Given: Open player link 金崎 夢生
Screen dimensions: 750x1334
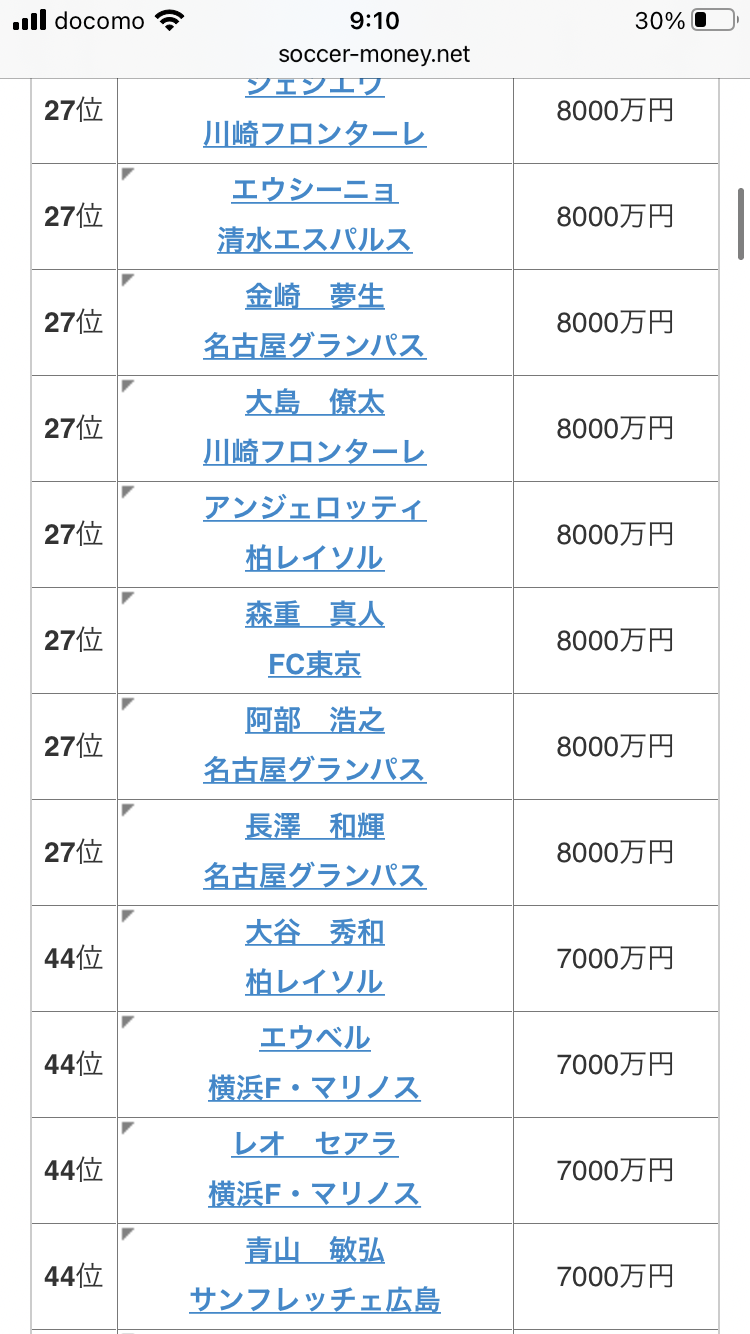Looking at the screenshot, I should (315, 296).
